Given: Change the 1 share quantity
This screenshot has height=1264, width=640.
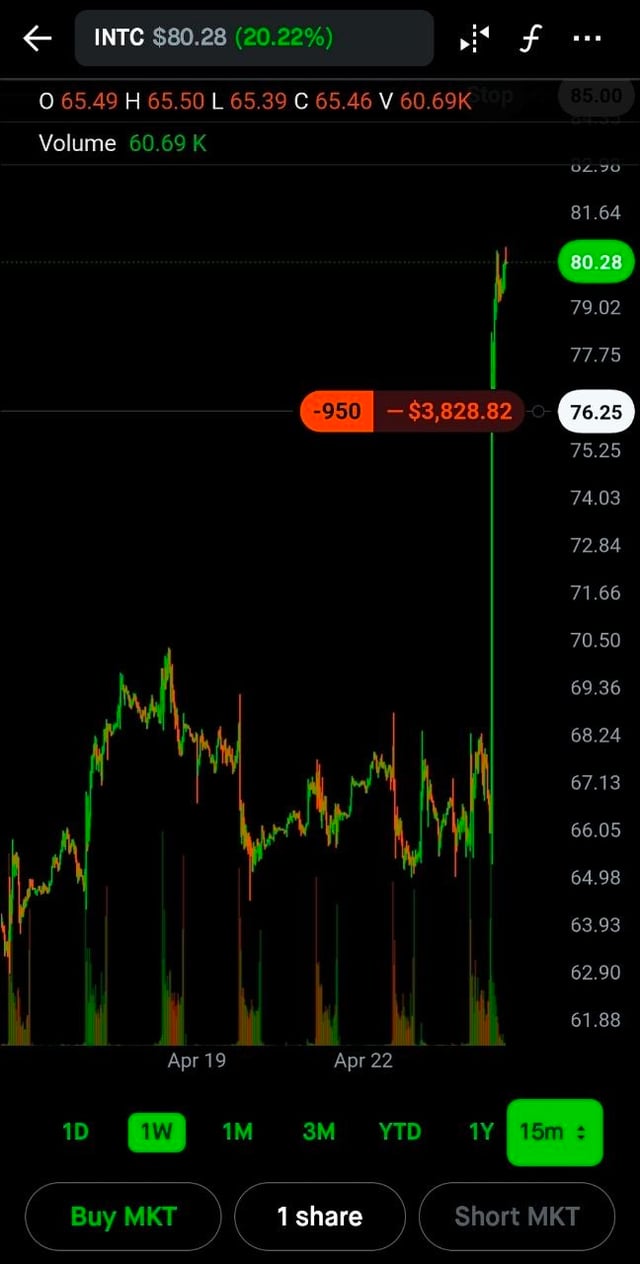Looking at the screenshot, I should coord(320,1216).
